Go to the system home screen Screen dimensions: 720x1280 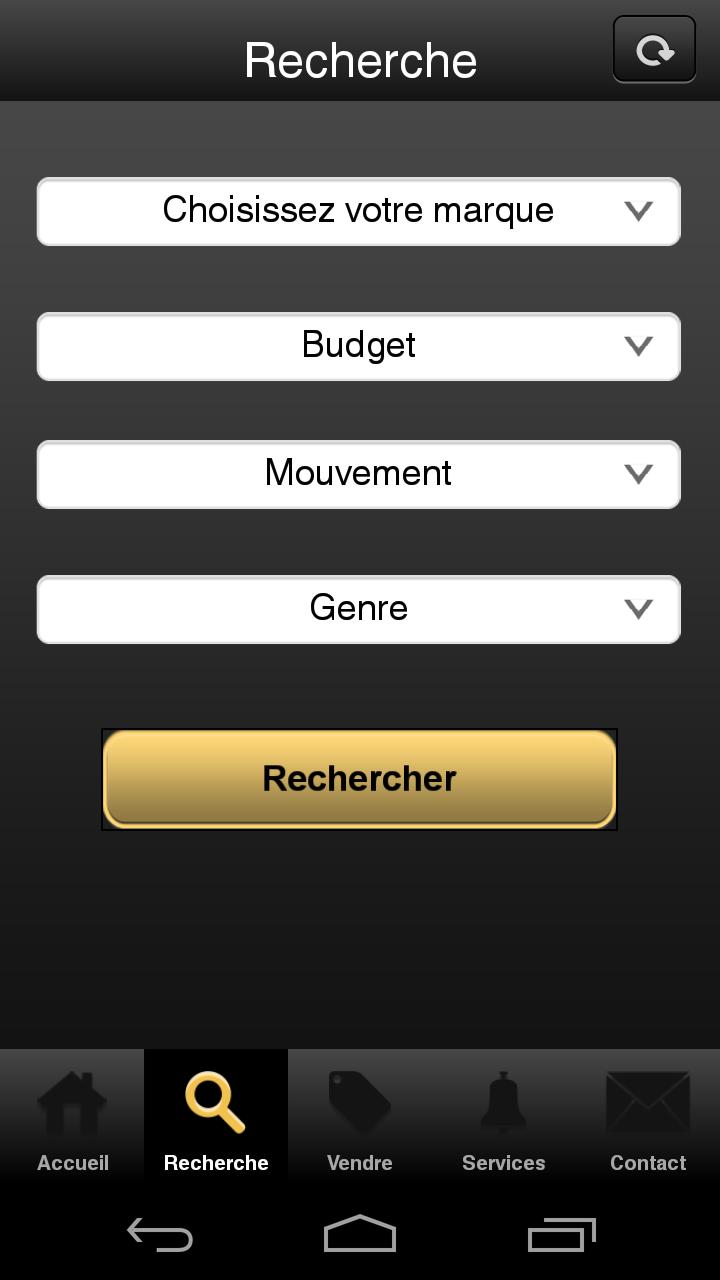(x=360, y=1236)
